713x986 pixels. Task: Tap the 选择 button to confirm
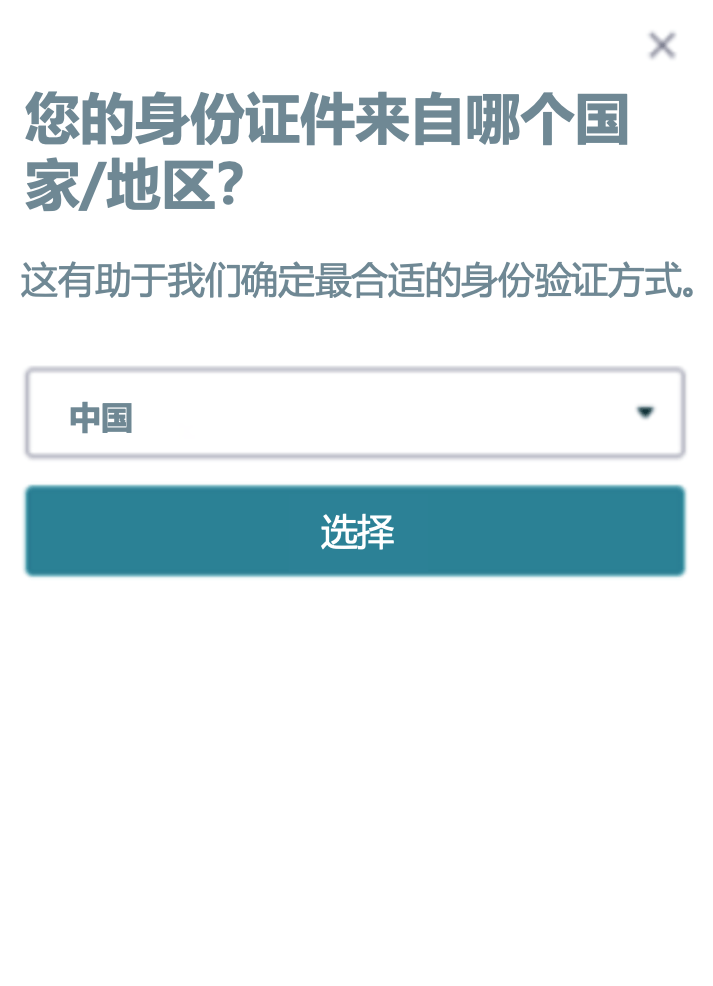[x=355, y=531]
